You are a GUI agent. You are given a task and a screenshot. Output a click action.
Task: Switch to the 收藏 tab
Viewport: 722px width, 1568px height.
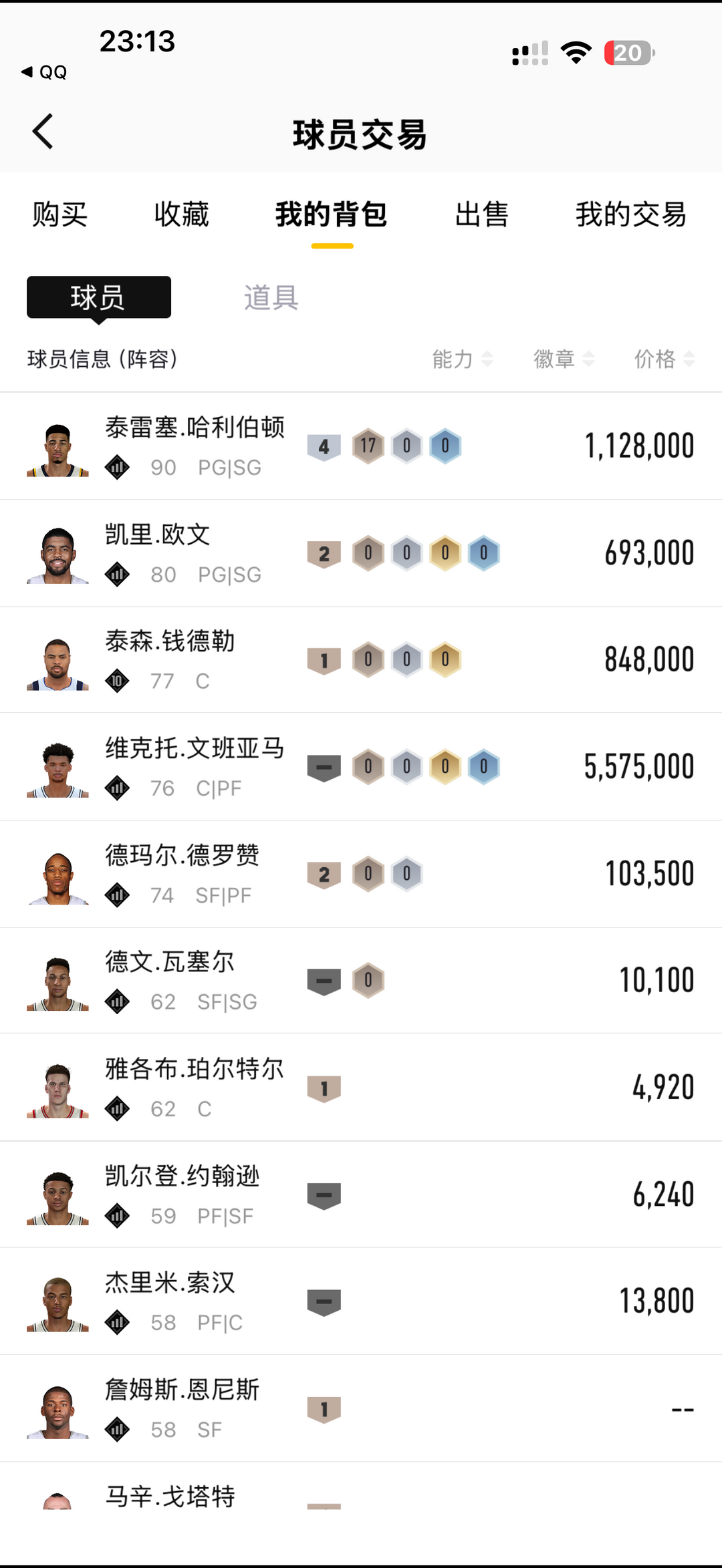tap(181, 214)
